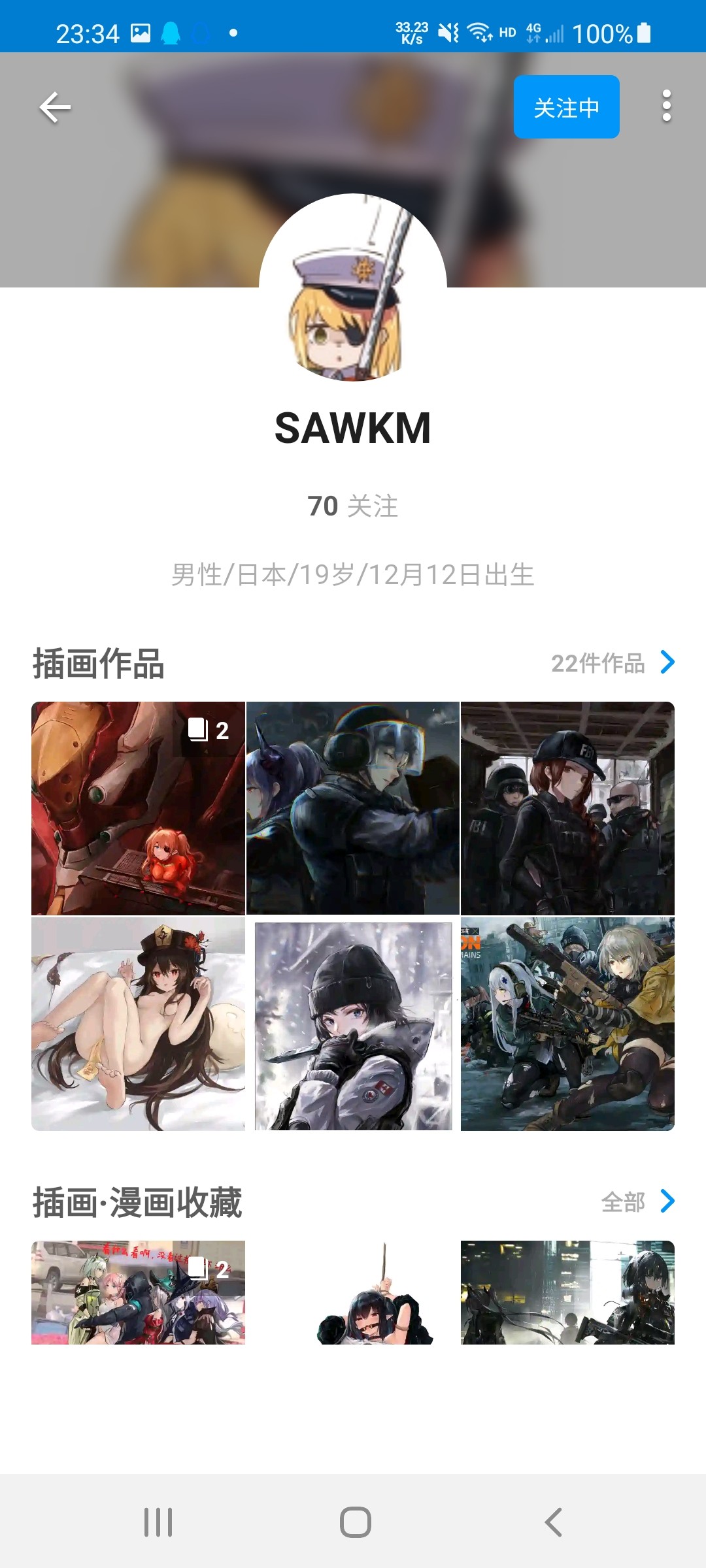The image size is (706, 1568).
Task: Go back using the top-left arrow
Action: [55, 107]
